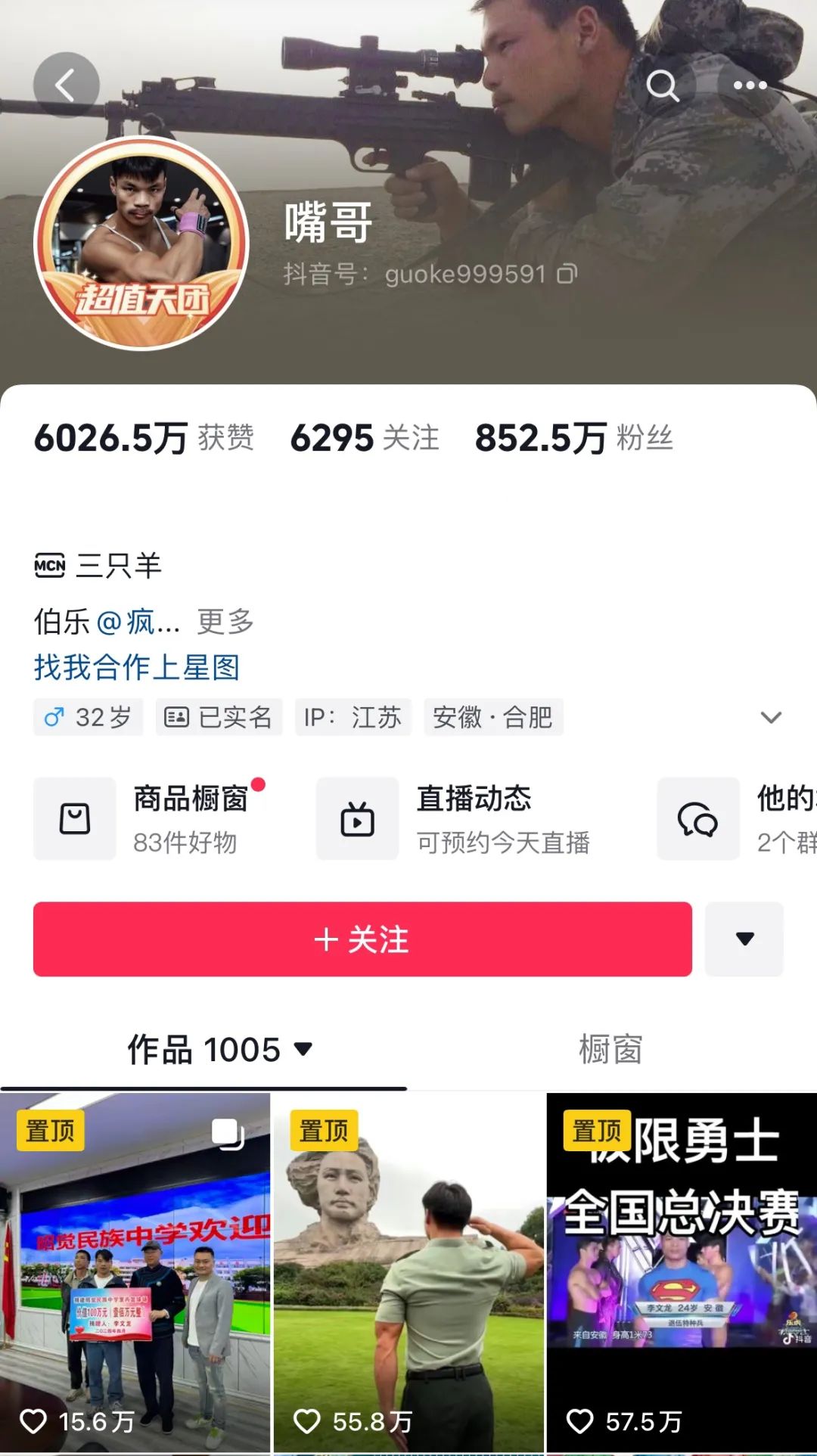View the profile avatar of 嘴哥
Viewport: 817px width, 1456px height.
tap(141, 244)
